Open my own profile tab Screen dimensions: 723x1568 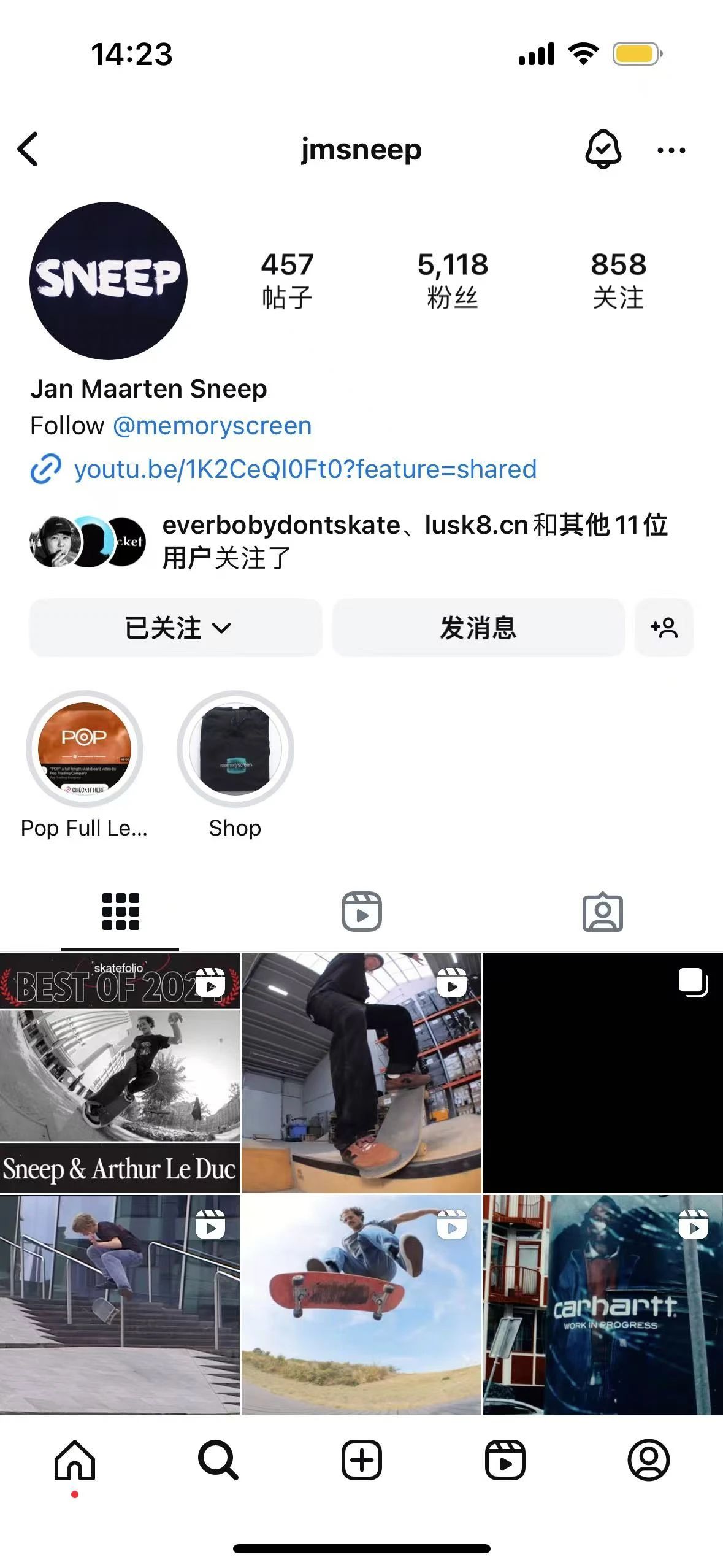pyautogui.click(x=648, y=1460)
